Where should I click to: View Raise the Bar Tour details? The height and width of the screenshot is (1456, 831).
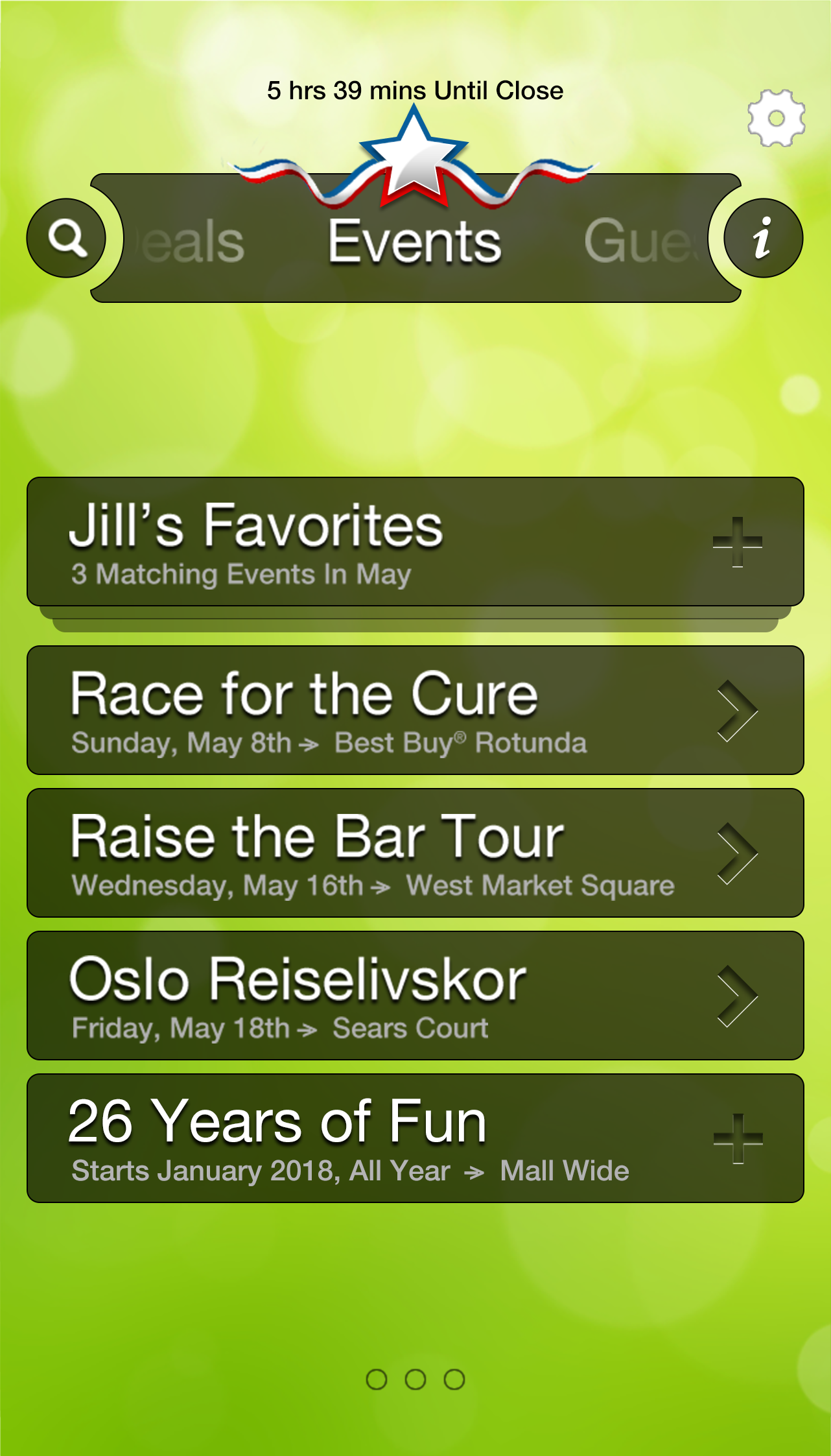415,853
